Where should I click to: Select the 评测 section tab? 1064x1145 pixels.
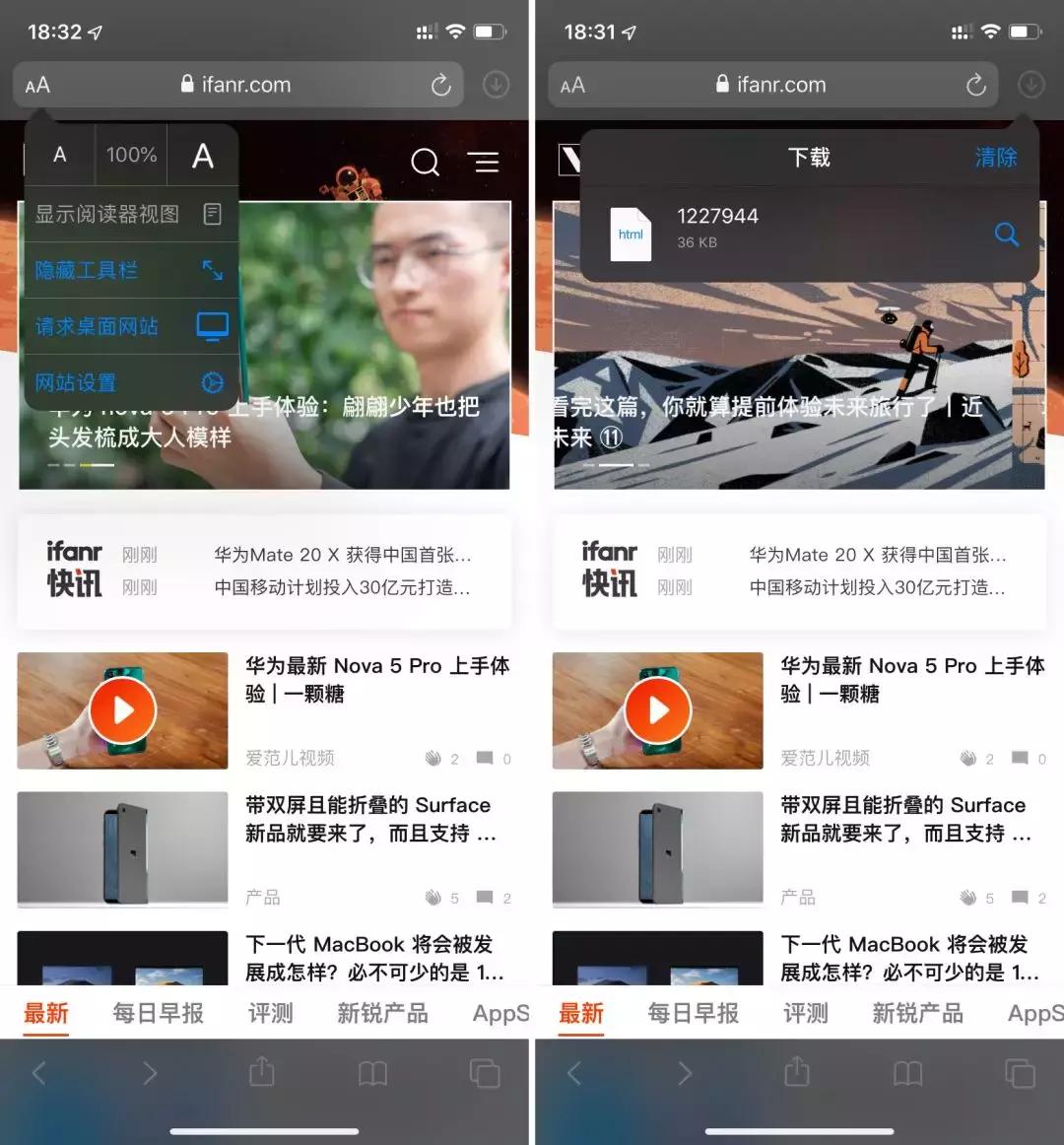pos(271,1013)
